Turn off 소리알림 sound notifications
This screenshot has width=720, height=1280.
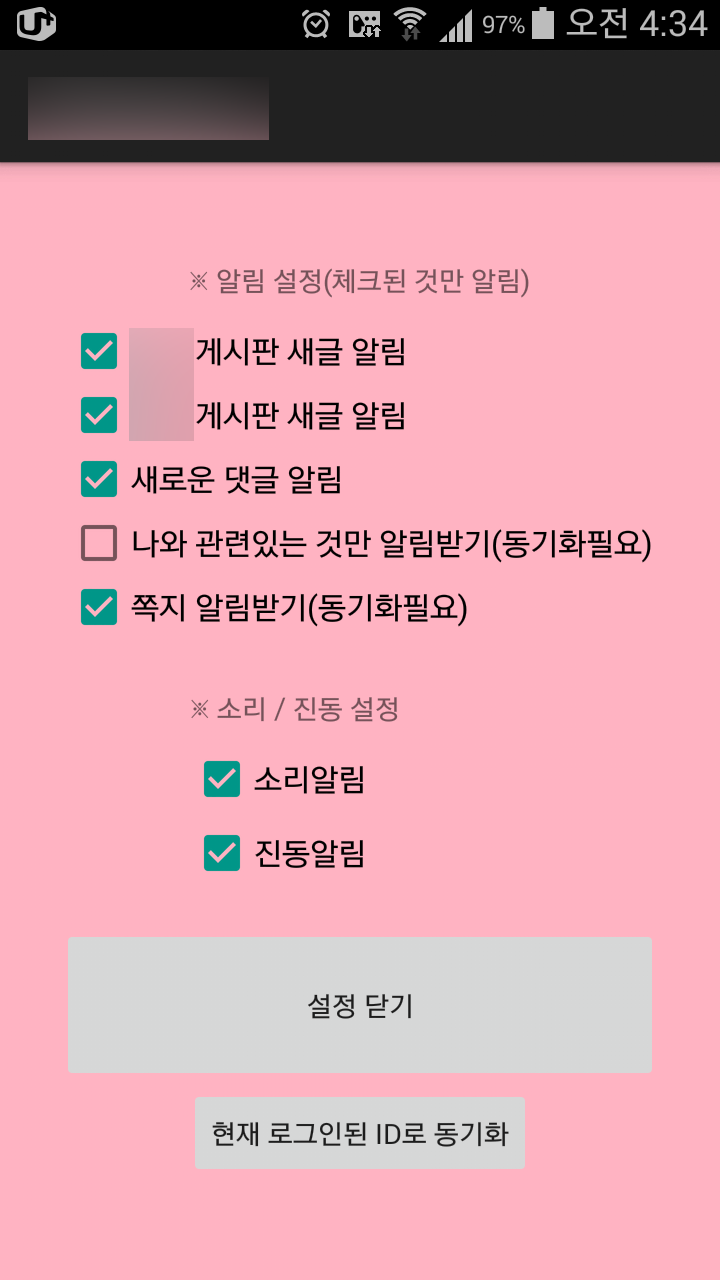click(x=222, y=779)
